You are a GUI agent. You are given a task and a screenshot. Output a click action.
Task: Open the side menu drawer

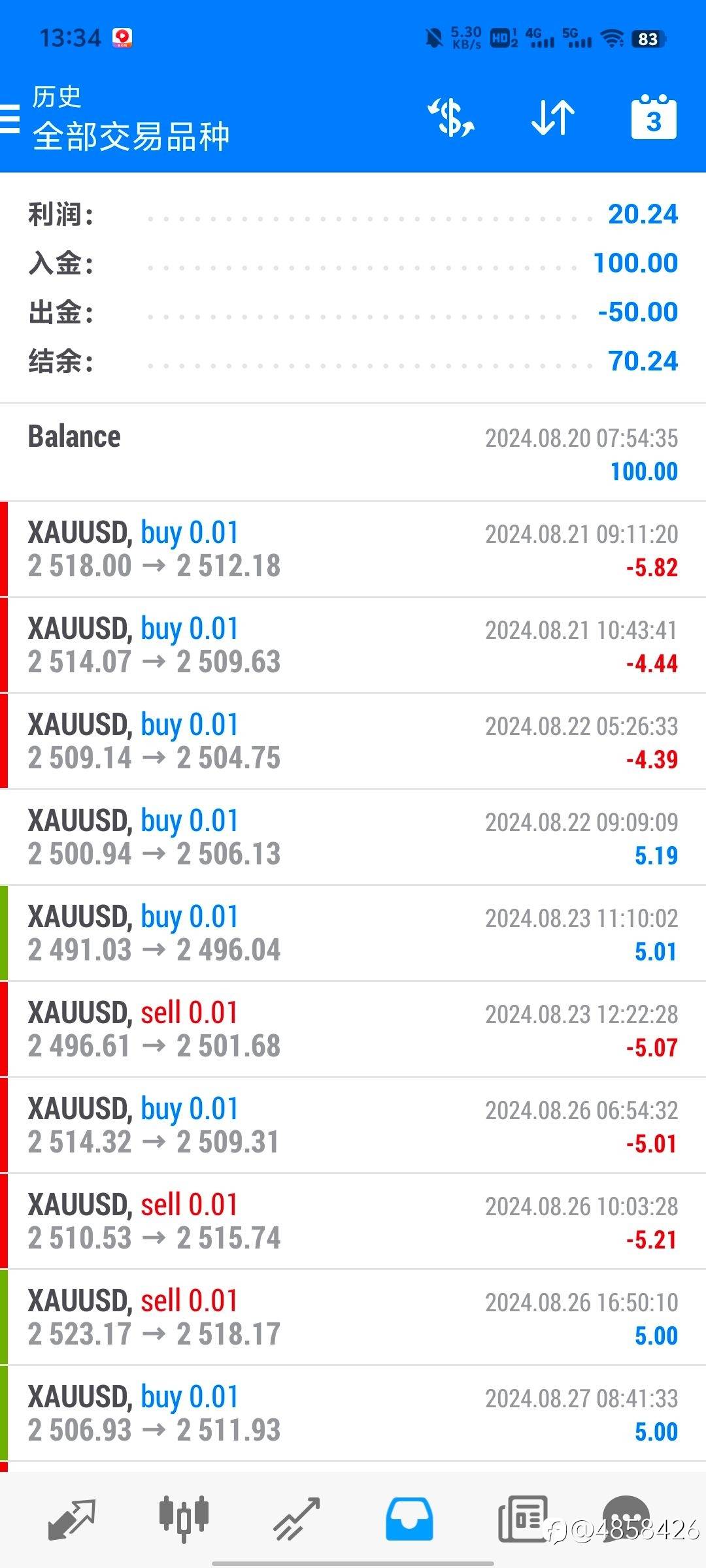click(x=10, y=118)
